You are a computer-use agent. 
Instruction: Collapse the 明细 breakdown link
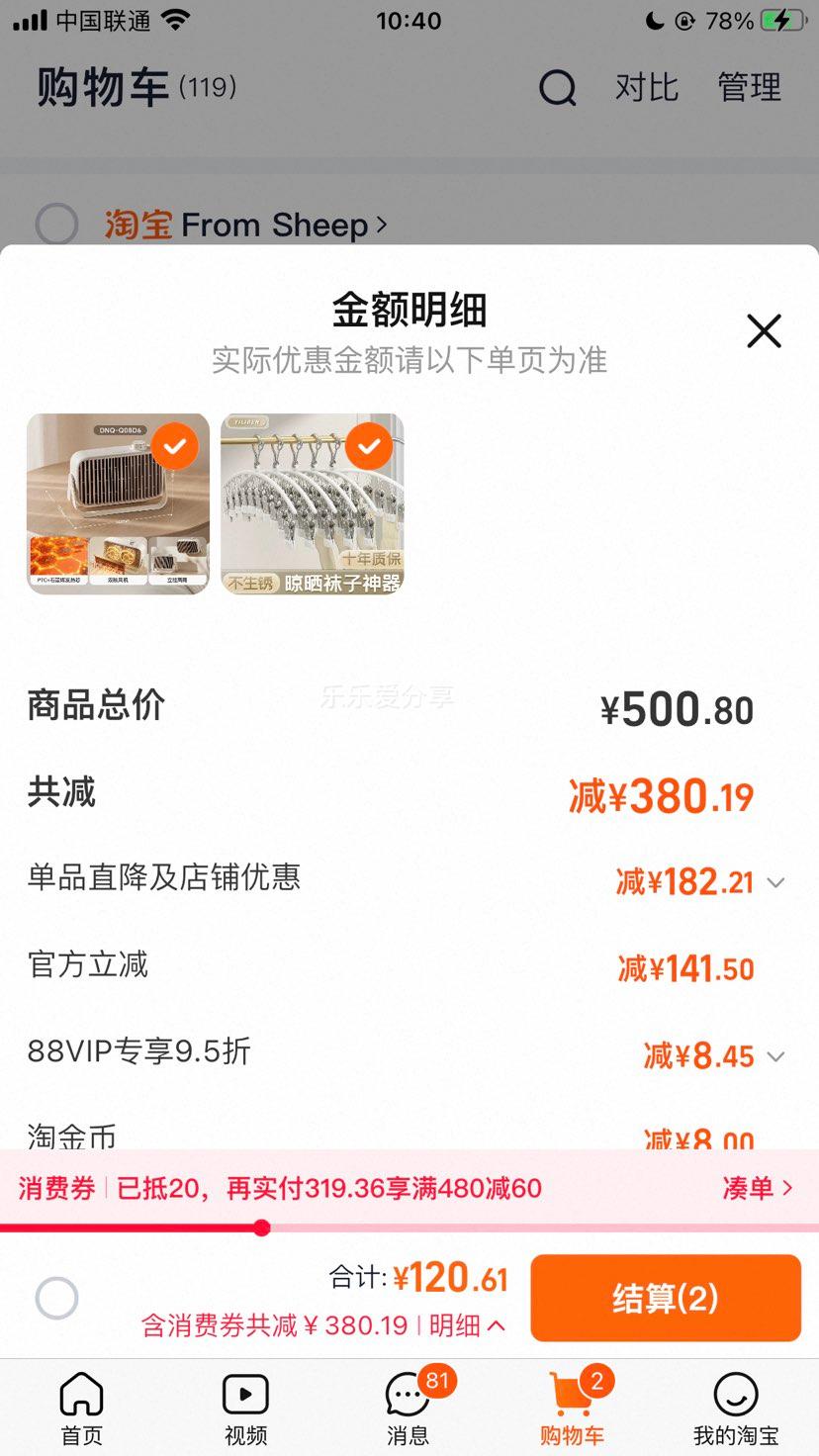click(468, 1325)
